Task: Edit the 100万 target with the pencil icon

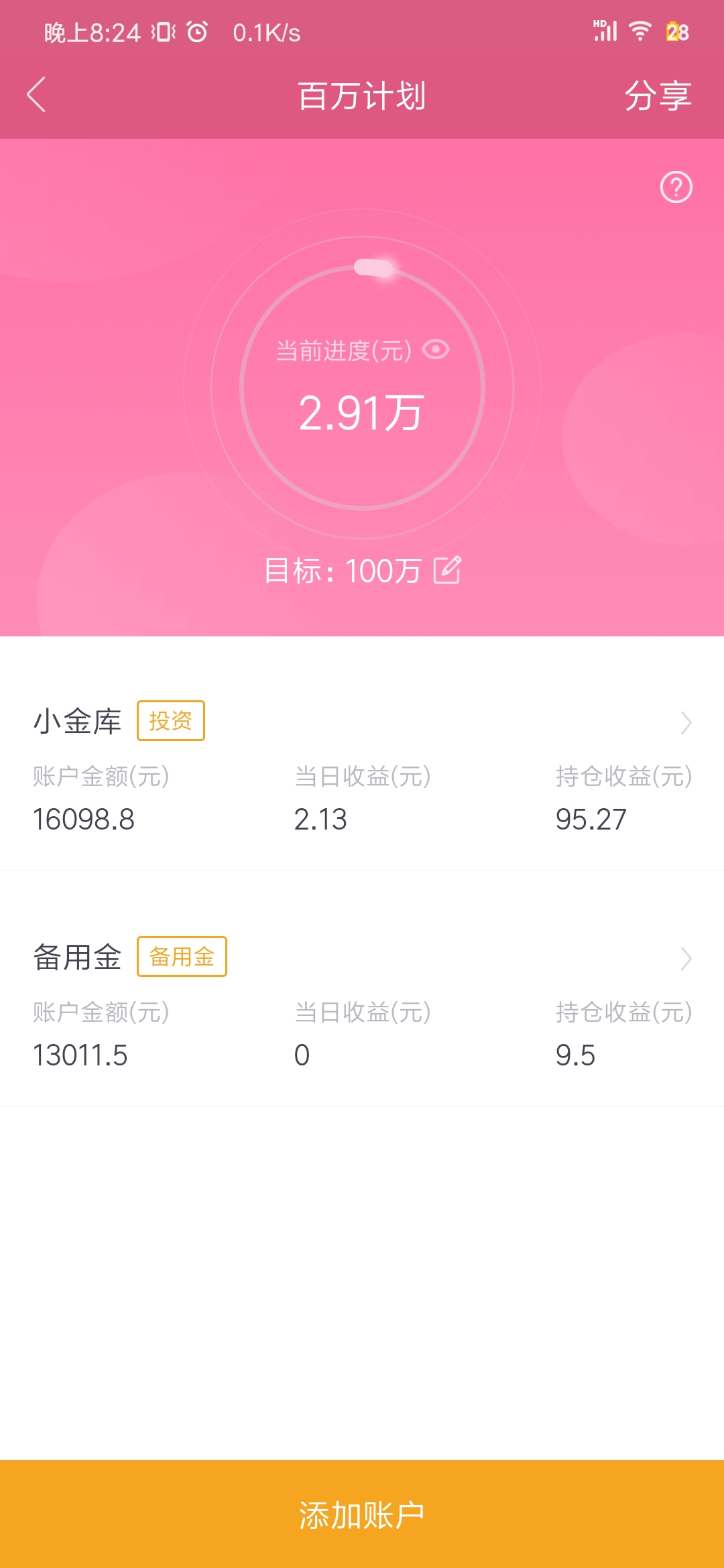Action: [447, 570]
